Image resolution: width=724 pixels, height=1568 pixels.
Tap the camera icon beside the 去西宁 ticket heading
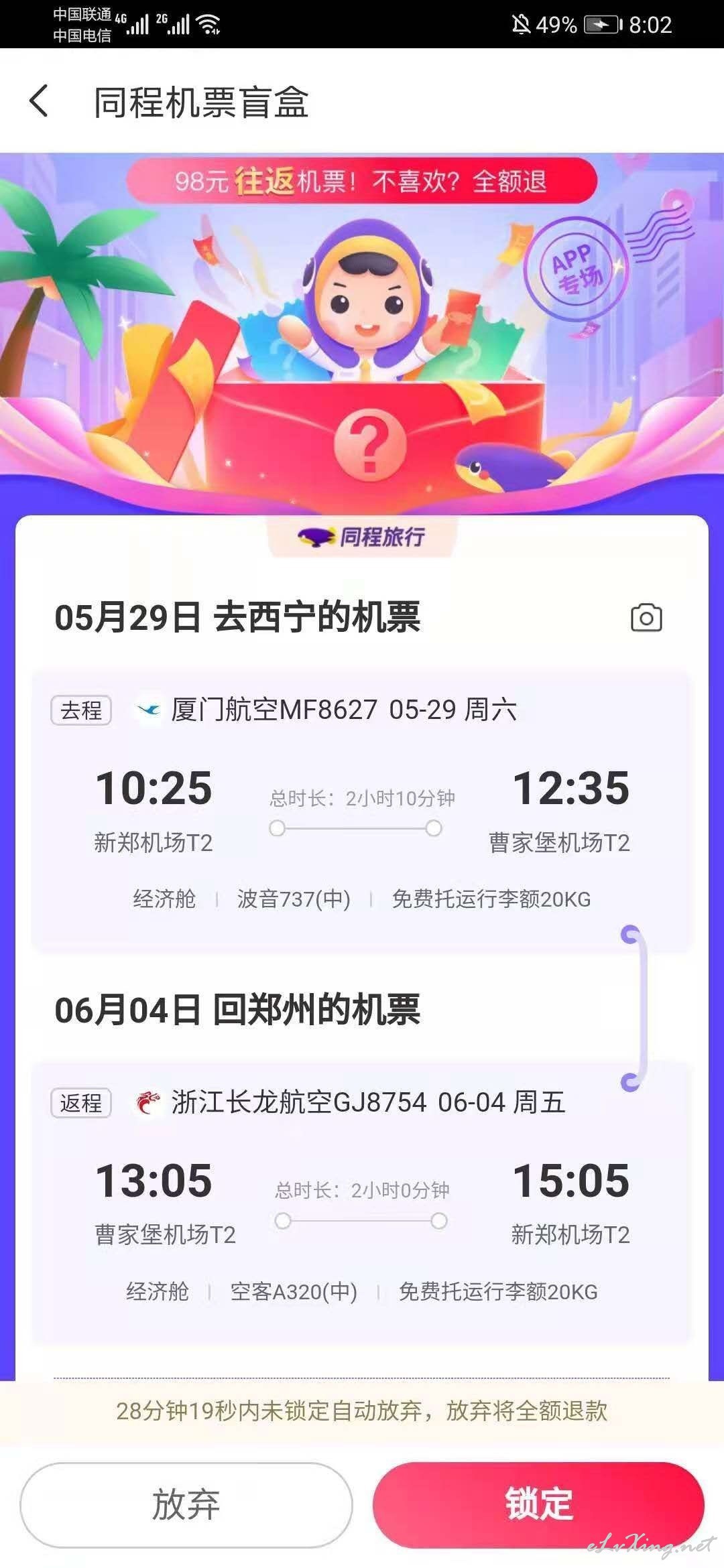point(646,617)
